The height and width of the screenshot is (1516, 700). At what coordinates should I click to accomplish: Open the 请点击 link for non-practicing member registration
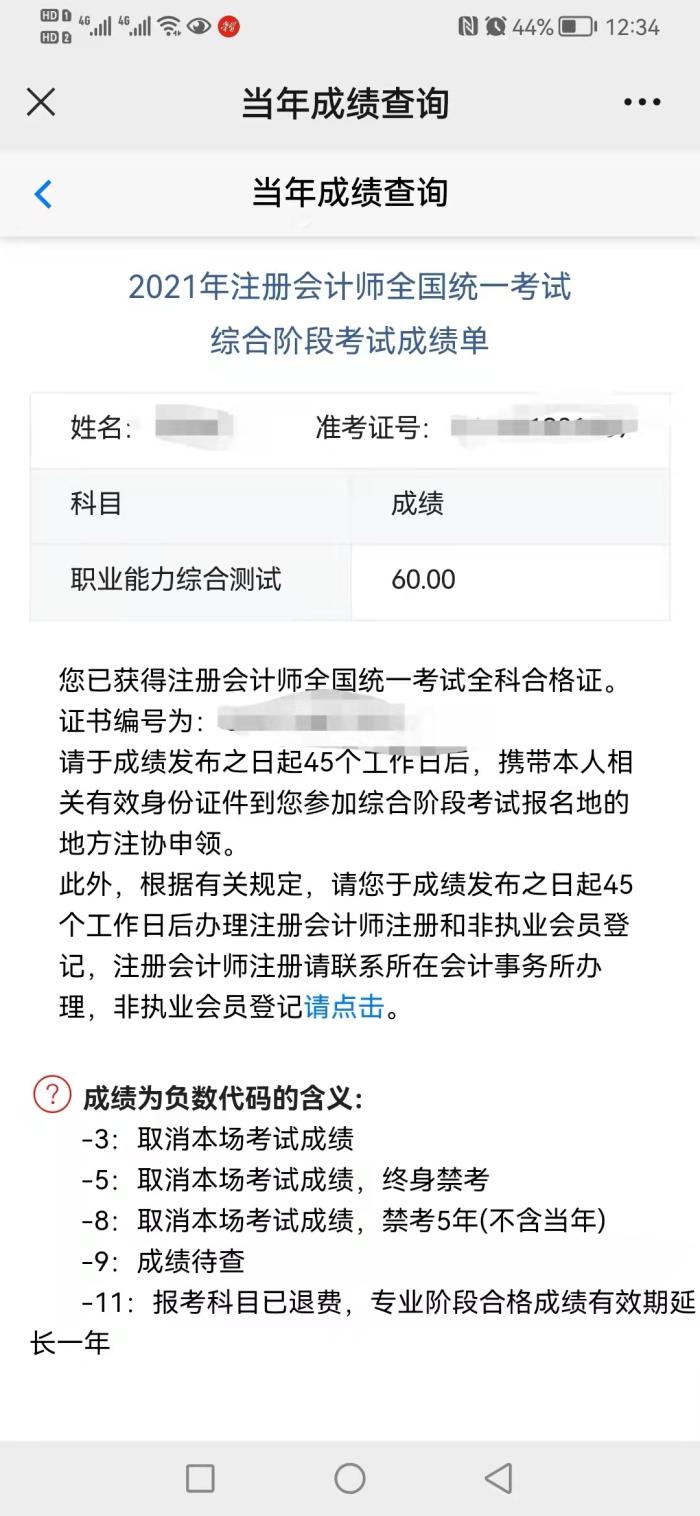click(344, 1006)
